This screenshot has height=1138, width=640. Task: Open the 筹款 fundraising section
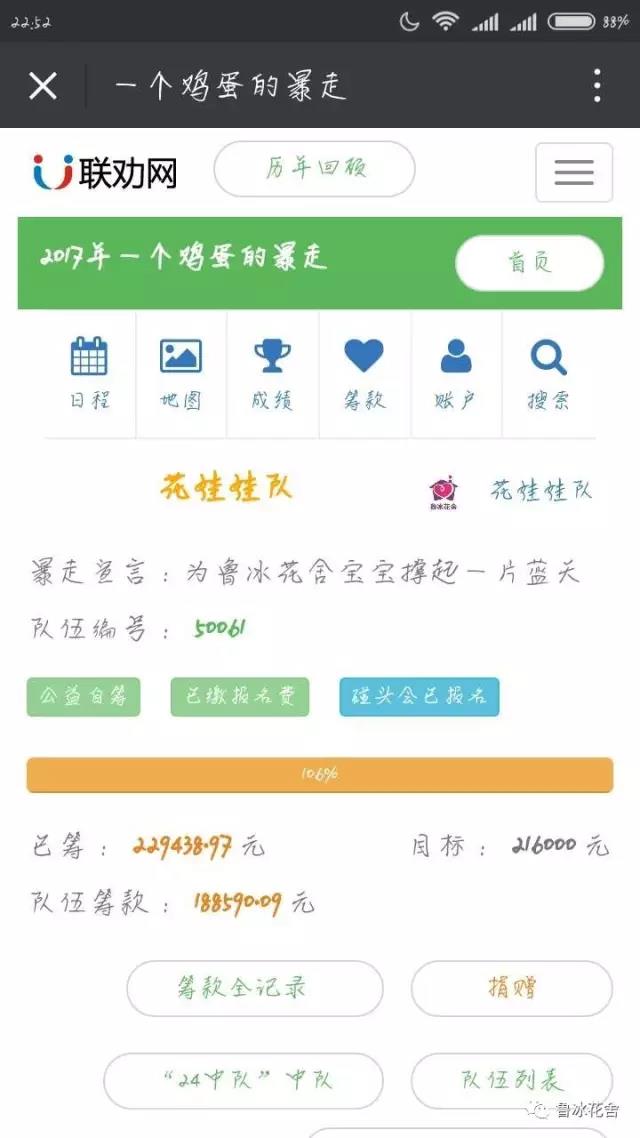364,374
